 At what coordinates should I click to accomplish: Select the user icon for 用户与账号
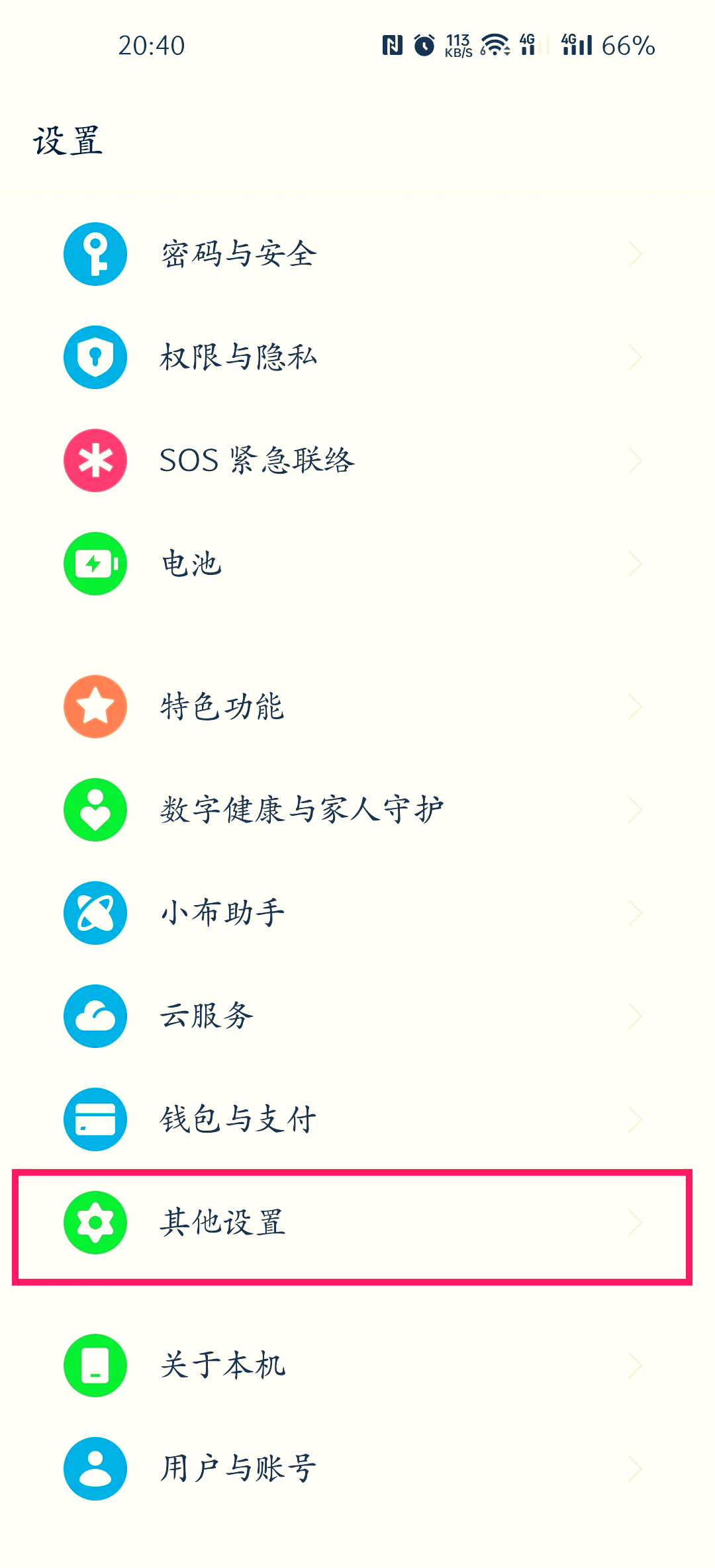[x=94, y=1467]
